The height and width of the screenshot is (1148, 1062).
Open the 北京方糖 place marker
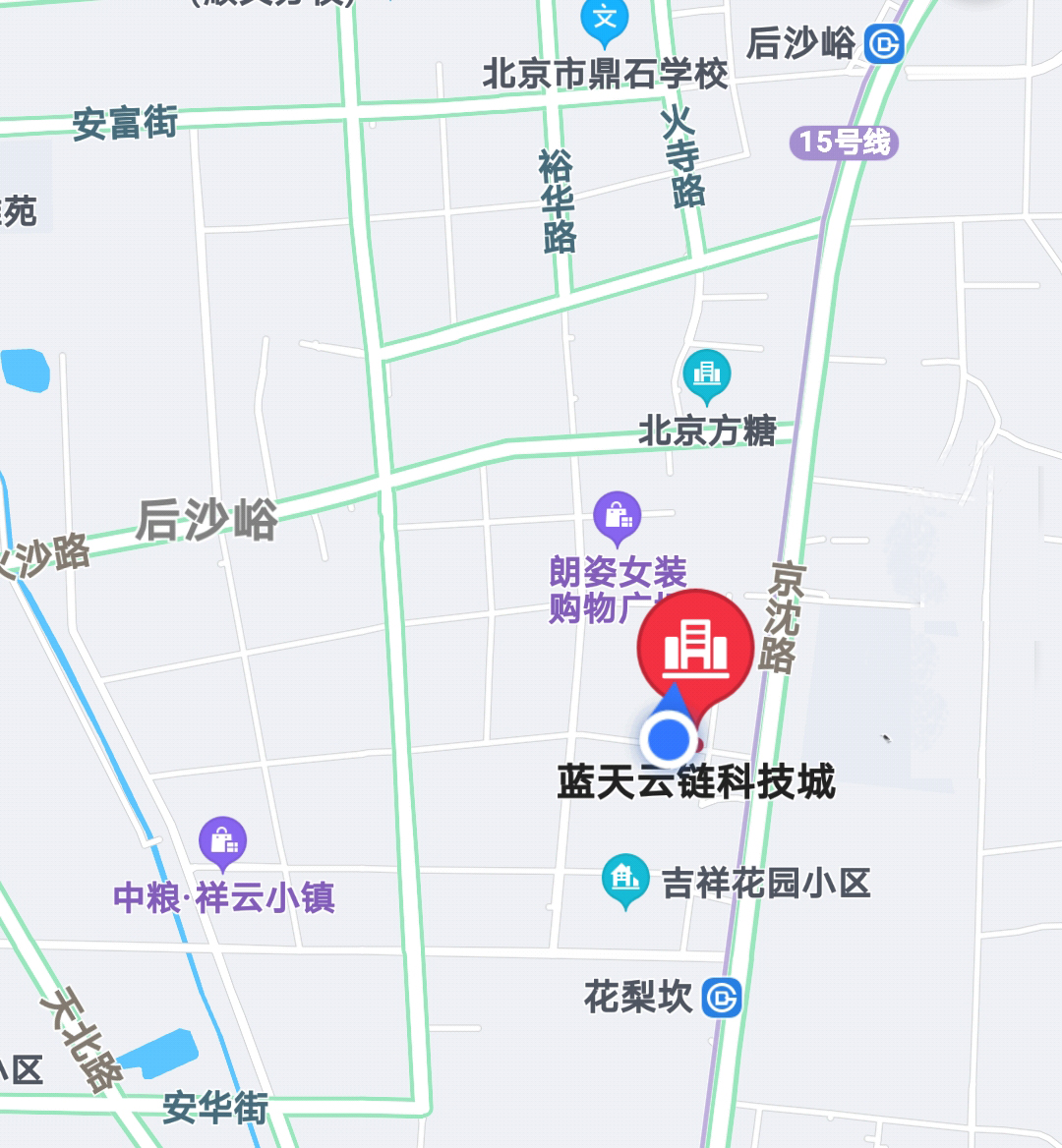706,374
